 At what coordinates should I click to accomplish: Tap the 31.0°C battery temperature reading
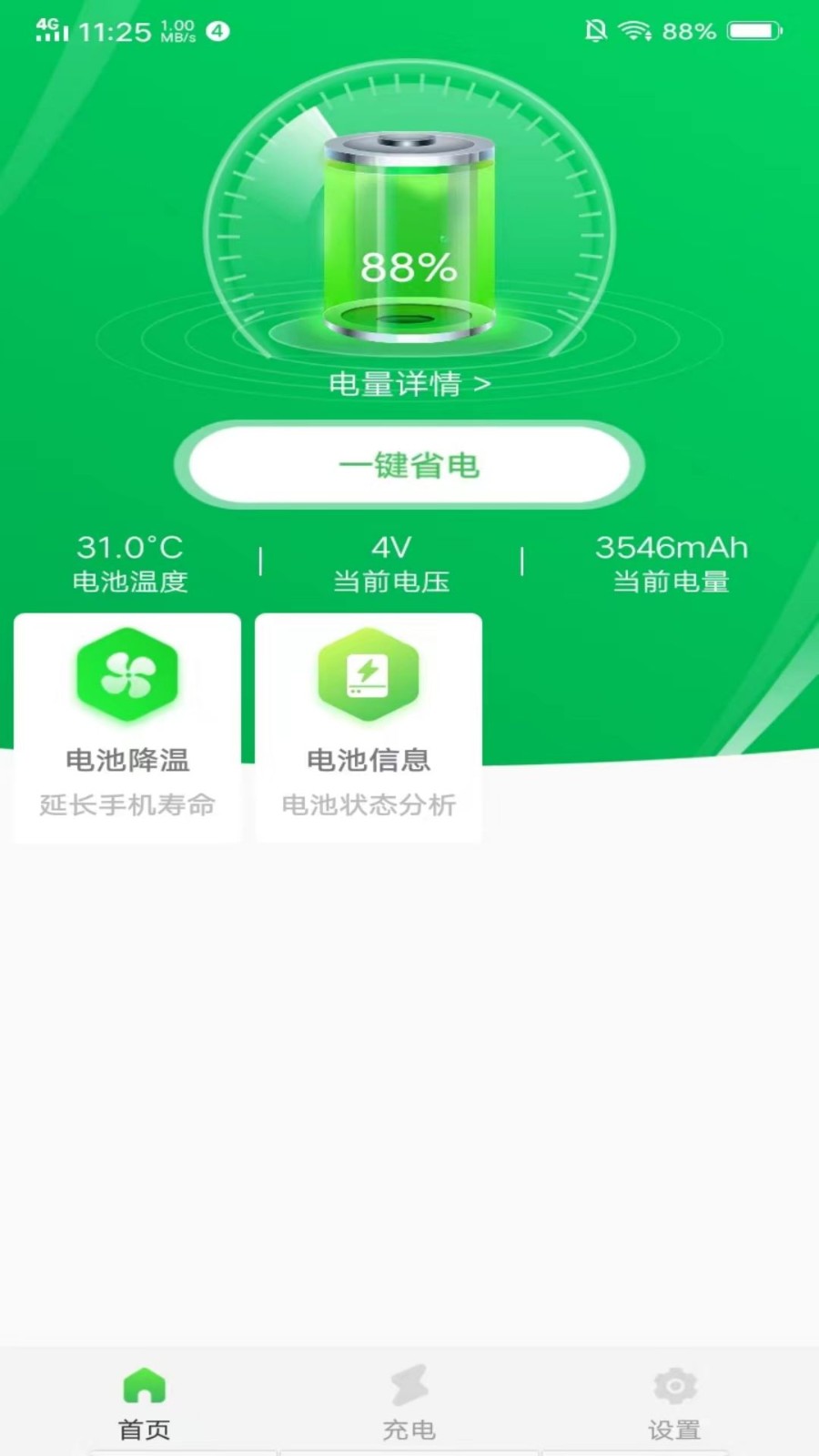tap(129, 549)
